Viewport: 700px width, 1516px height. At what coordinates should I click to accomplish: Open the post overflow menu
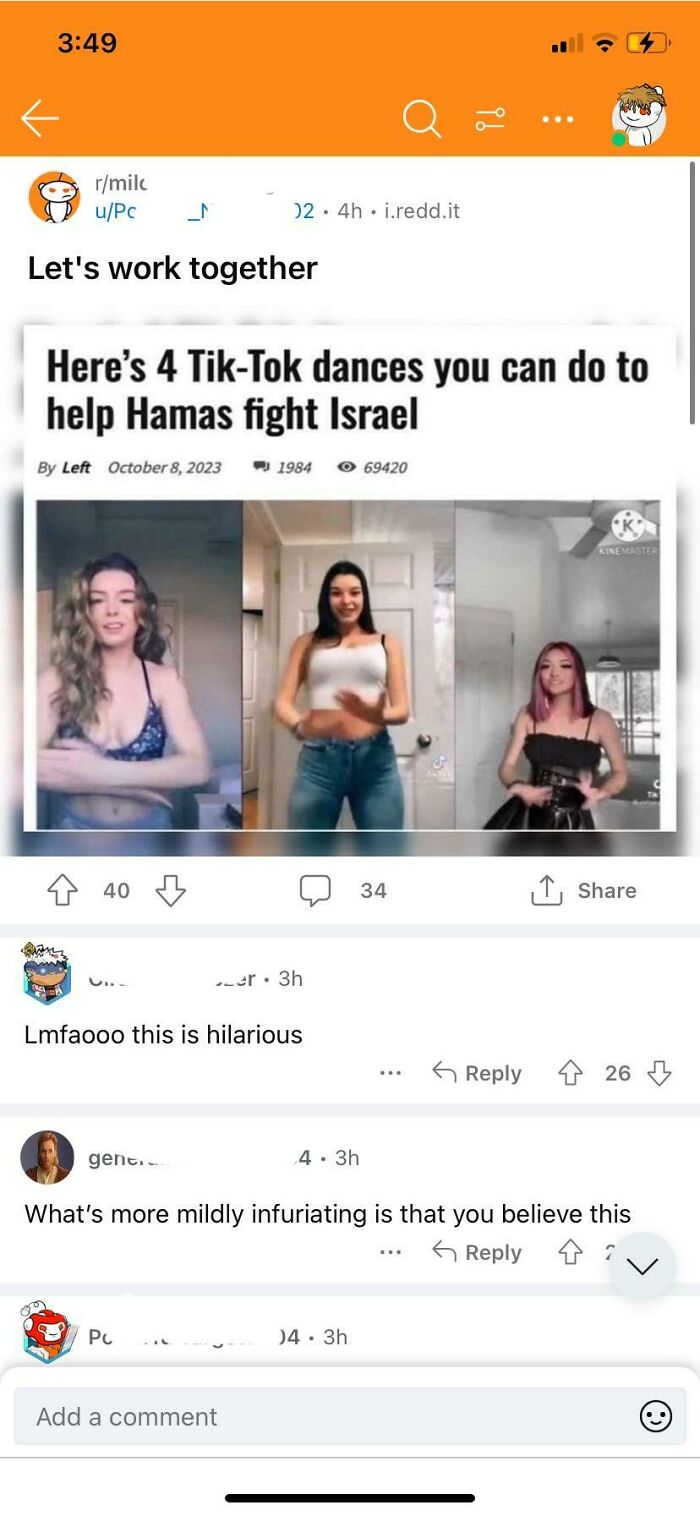(x=558, y=119)
